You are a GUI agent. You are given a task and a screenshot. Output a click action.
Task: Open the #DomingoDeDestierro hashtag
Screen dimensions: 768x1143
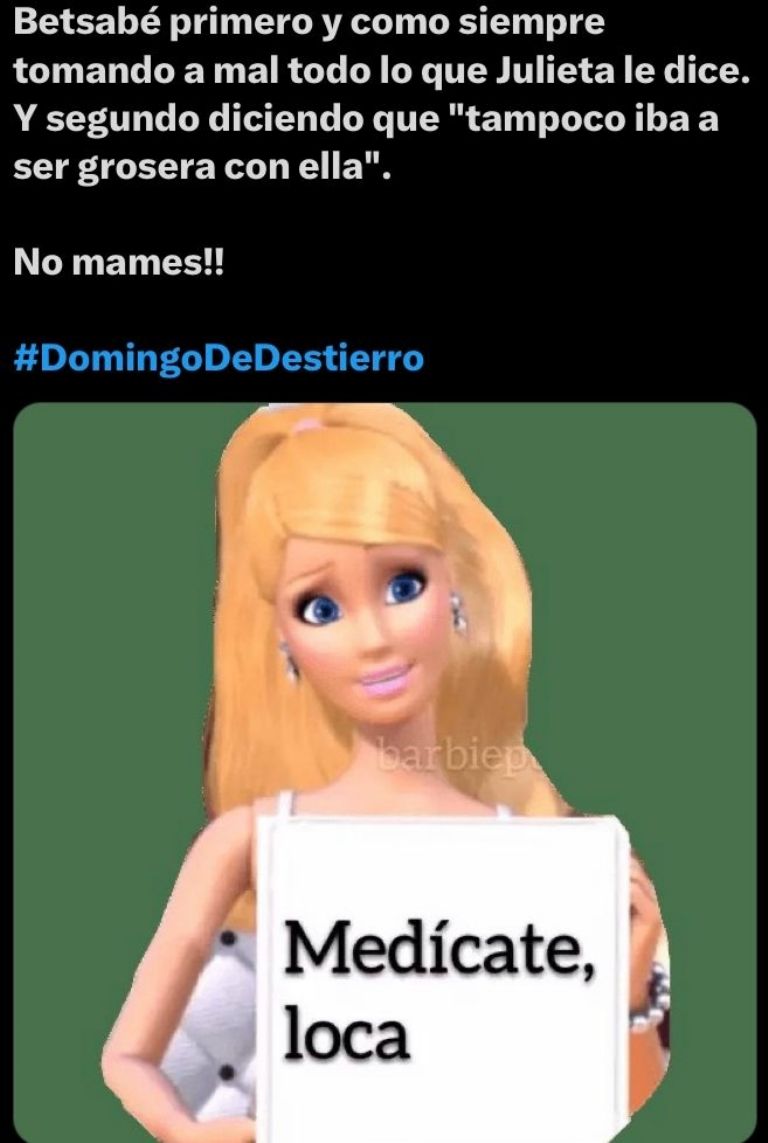click(x=219, y=357)
